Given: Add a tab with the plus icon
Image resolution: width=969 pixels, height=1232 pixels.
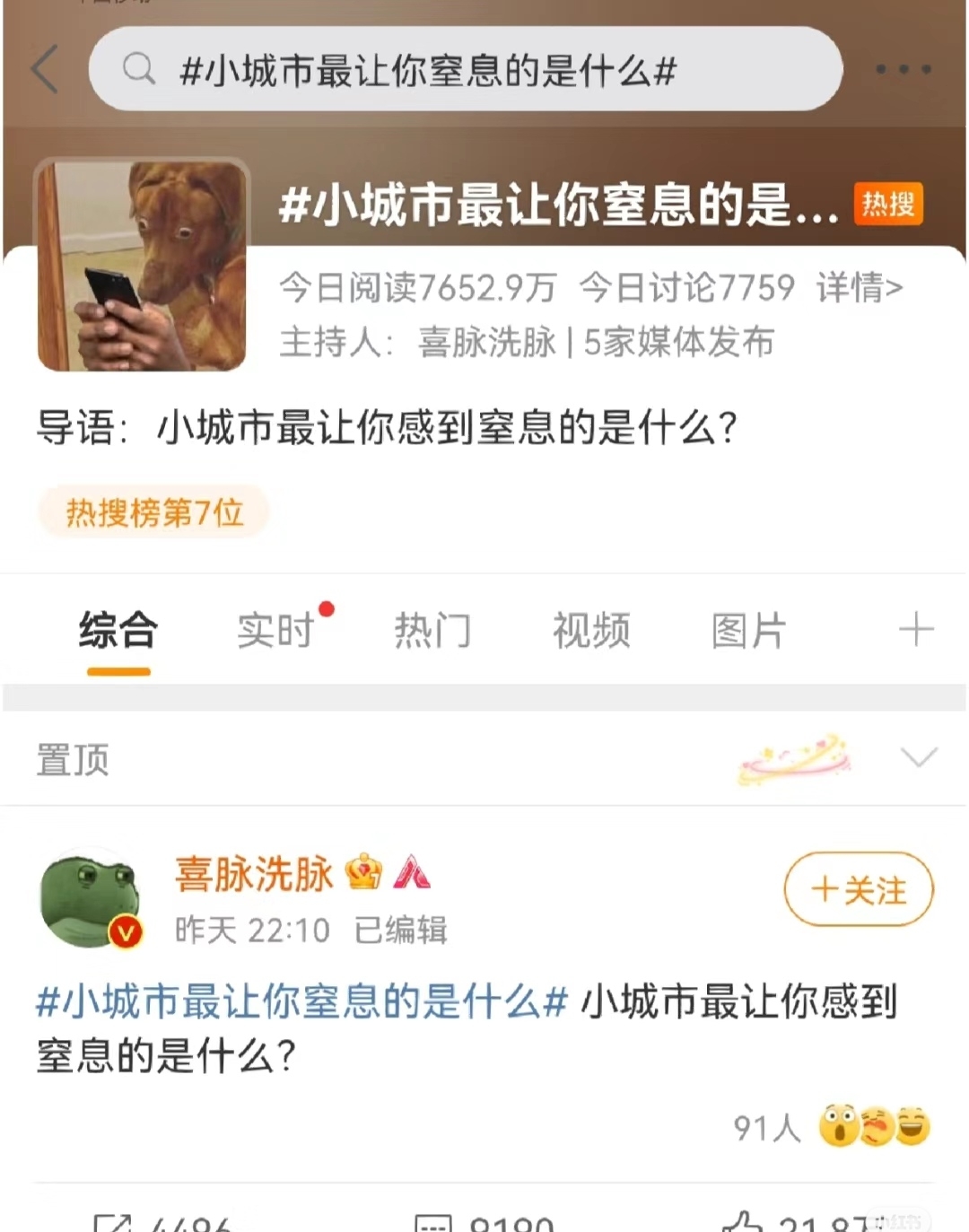Looking at the screenshot, I should 915,629.
